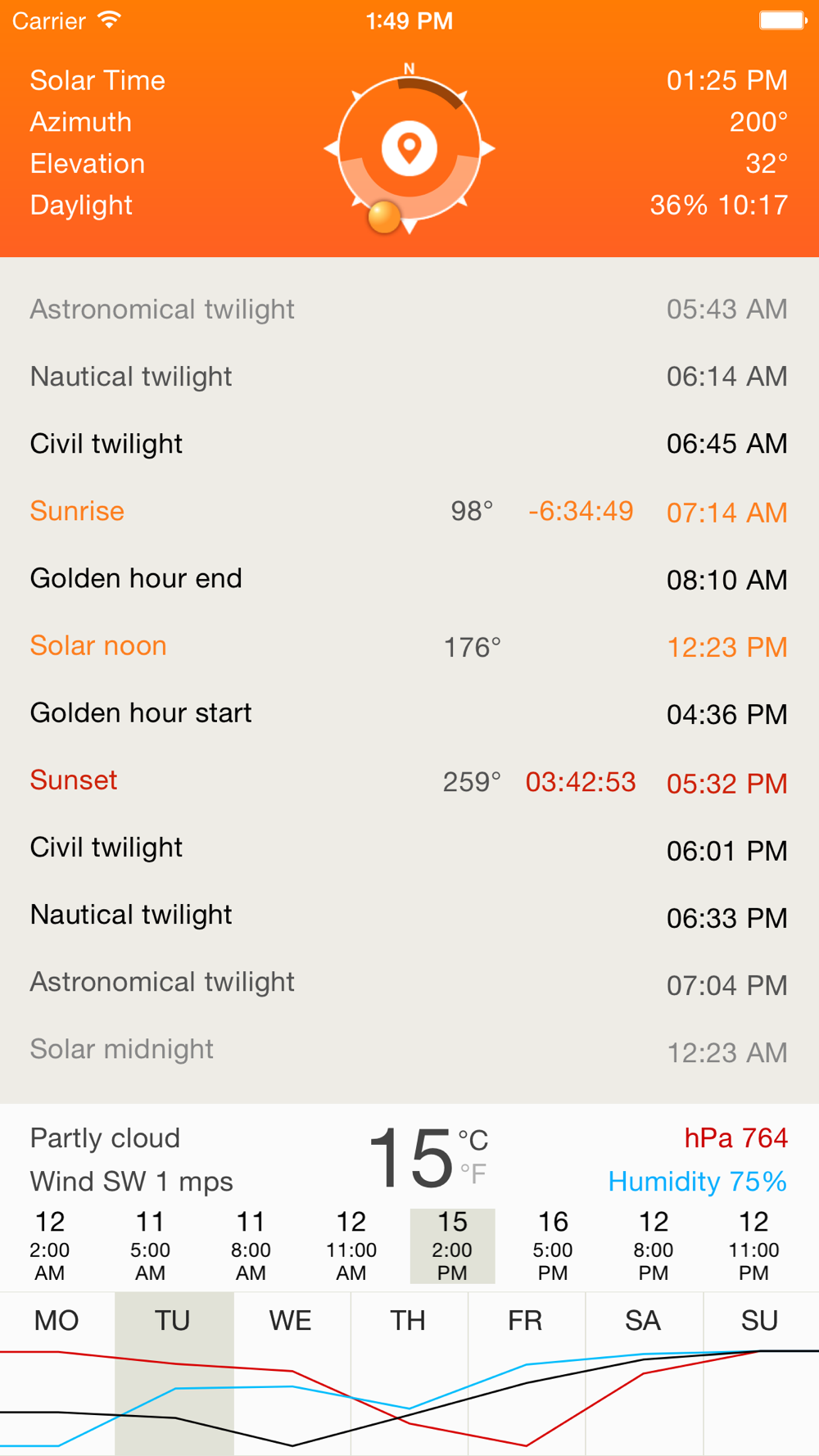Choose the 2:00 AM hourly forecast
Screen dimensions: 819x1456
click(x=50, y=1246)
